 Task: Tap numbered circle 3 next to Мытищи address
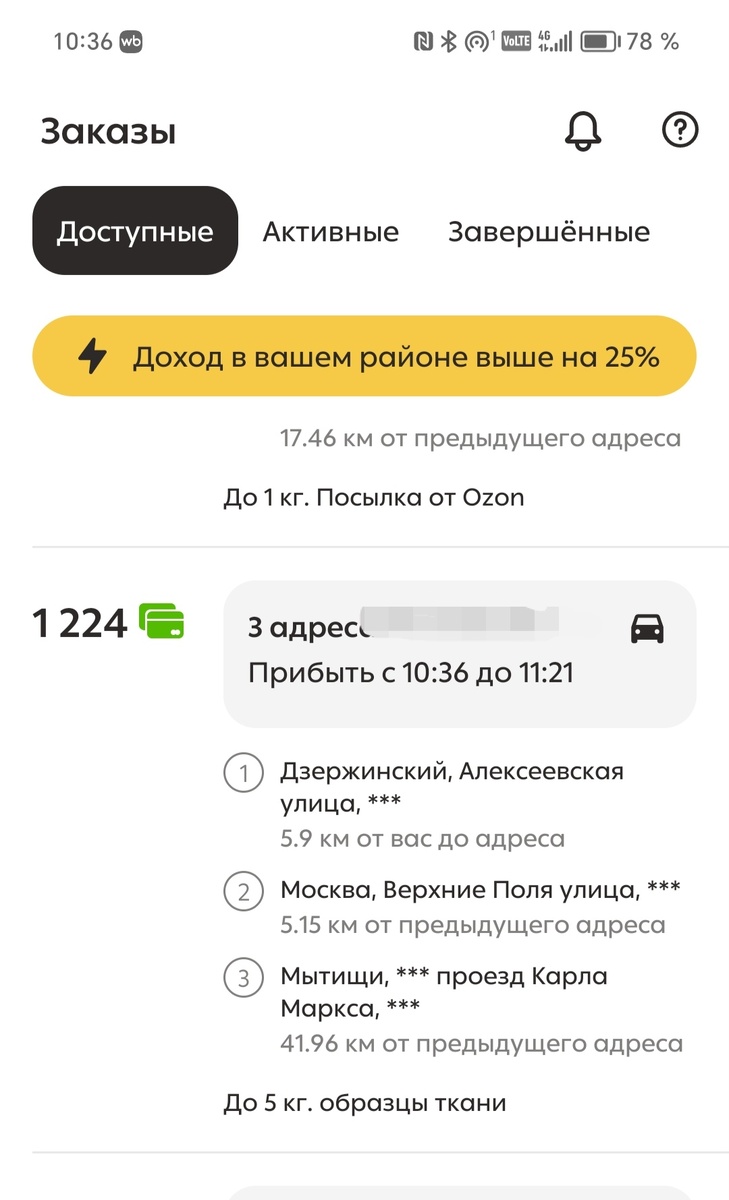[x=244, y=978]
